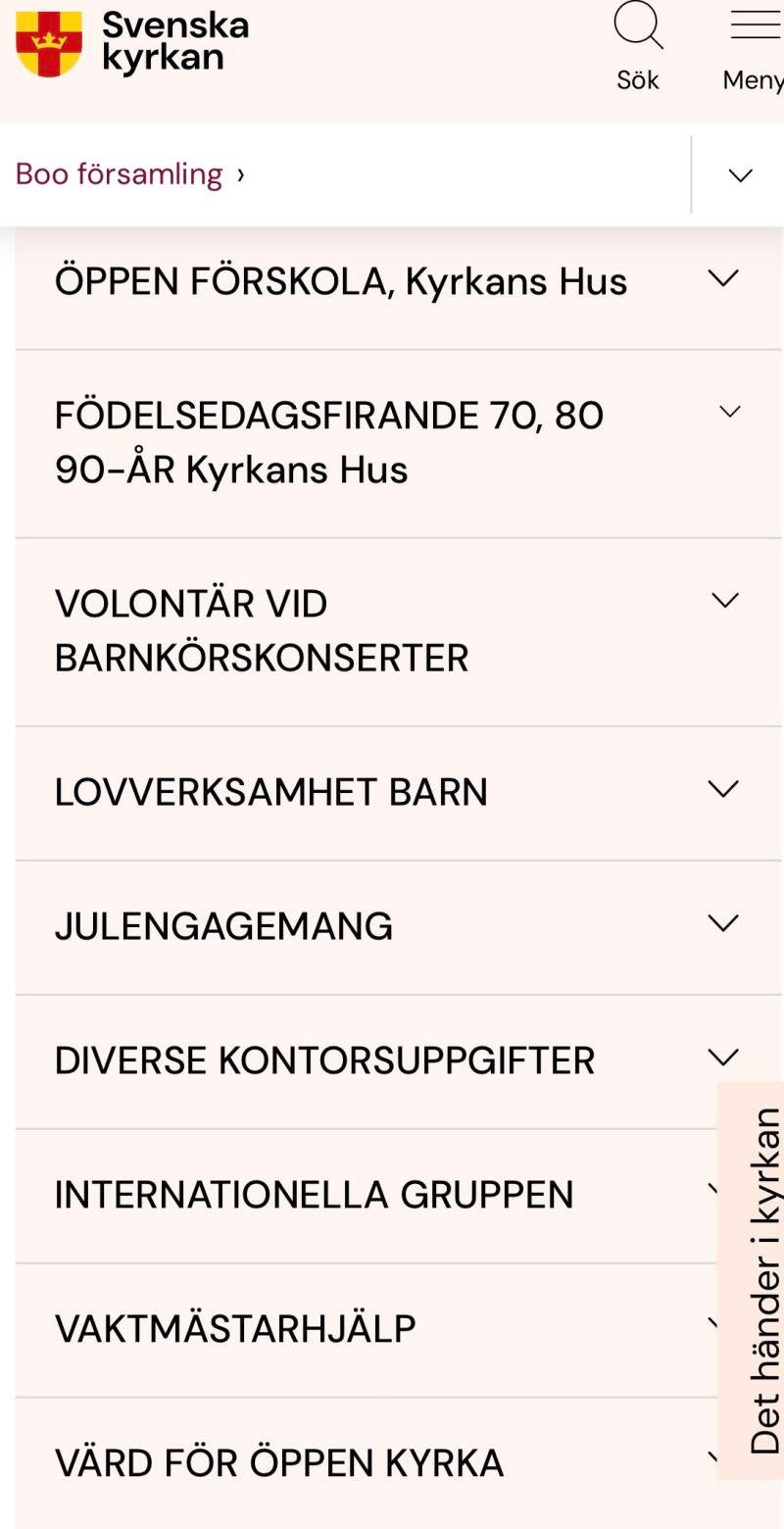Go to Svenska kyrkan home page
The width and height of the screenshot is (784, 1529).
132,43
